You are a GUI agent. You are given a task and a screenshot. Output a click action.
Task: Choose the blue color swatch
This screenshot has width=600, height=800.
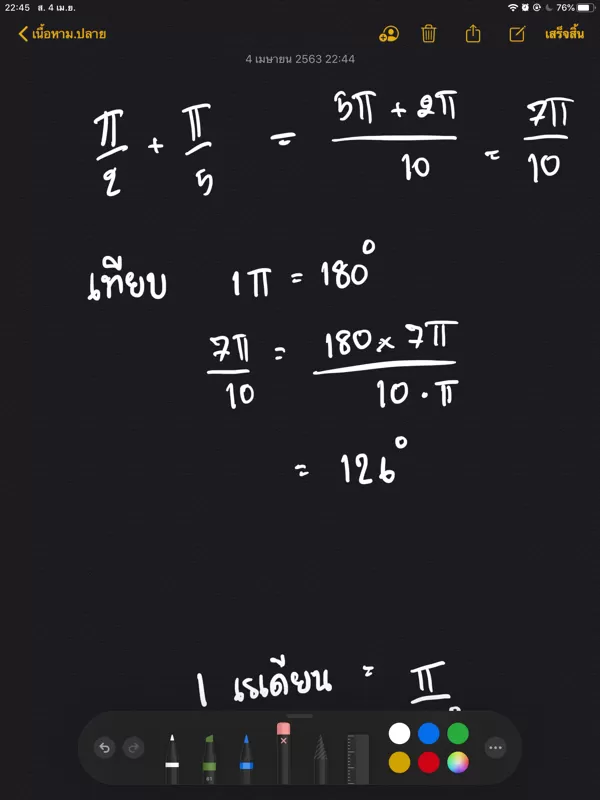click(x=429, y=734)
